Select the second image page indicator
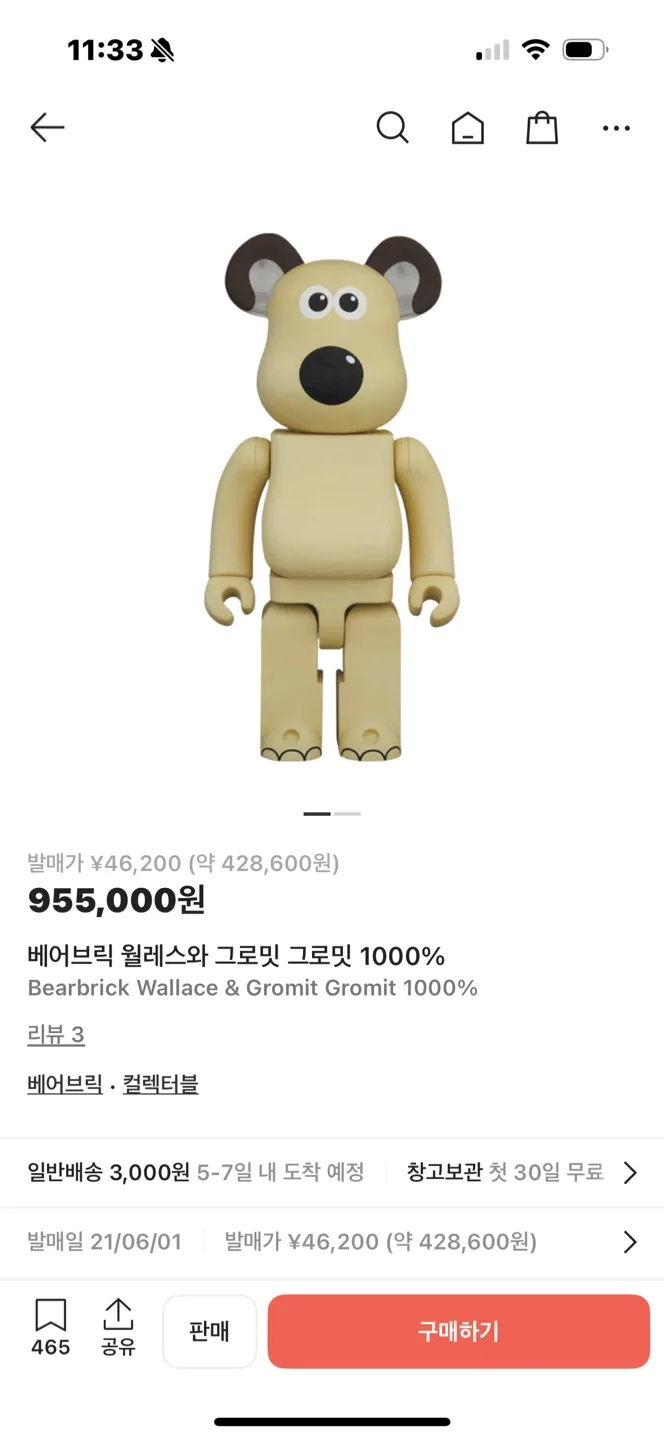Image resolution: width=664 pixels, height=1440 pixels. point(347,814)
